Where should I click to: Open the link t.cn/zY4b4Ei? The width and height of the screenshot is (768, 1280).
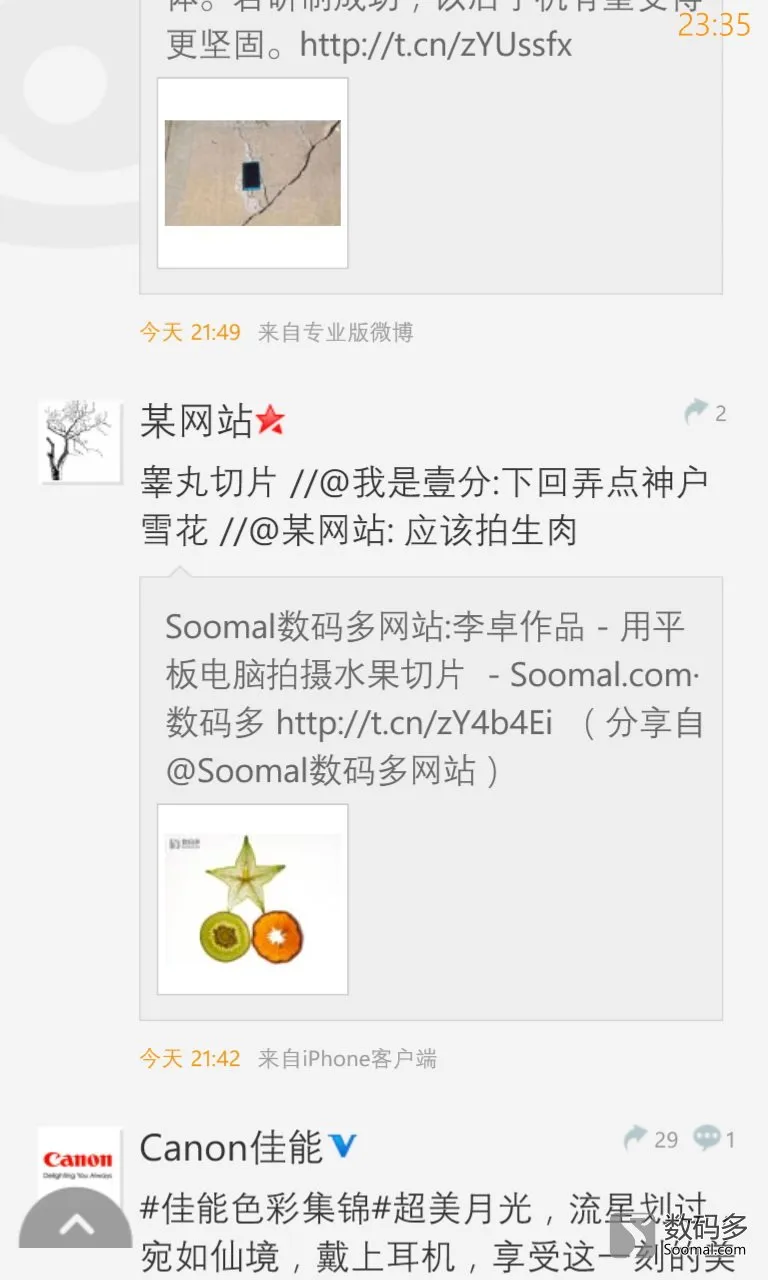point(414,722)
